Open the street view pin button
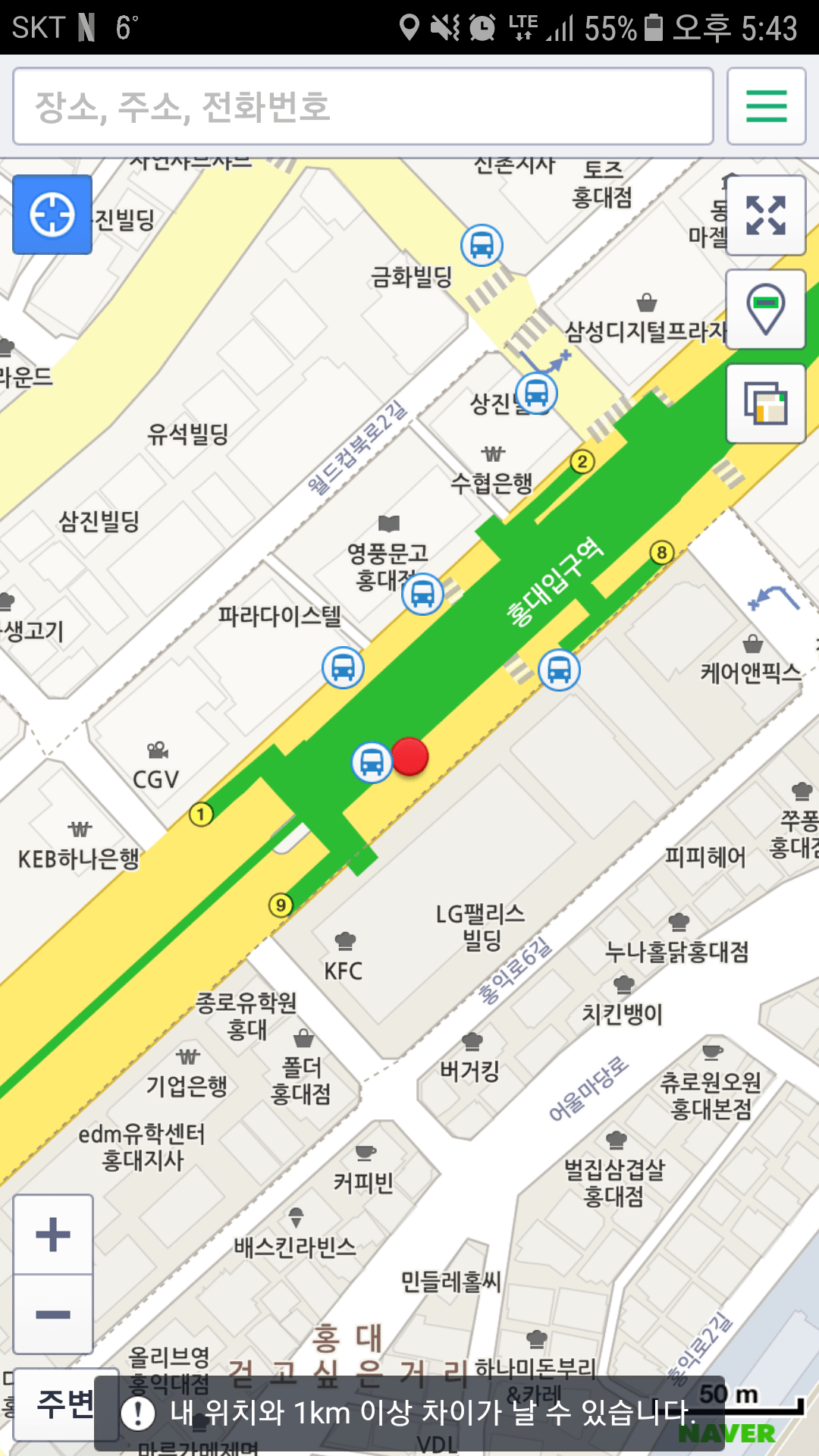The image size is (819, 1456). click(766, 309)
